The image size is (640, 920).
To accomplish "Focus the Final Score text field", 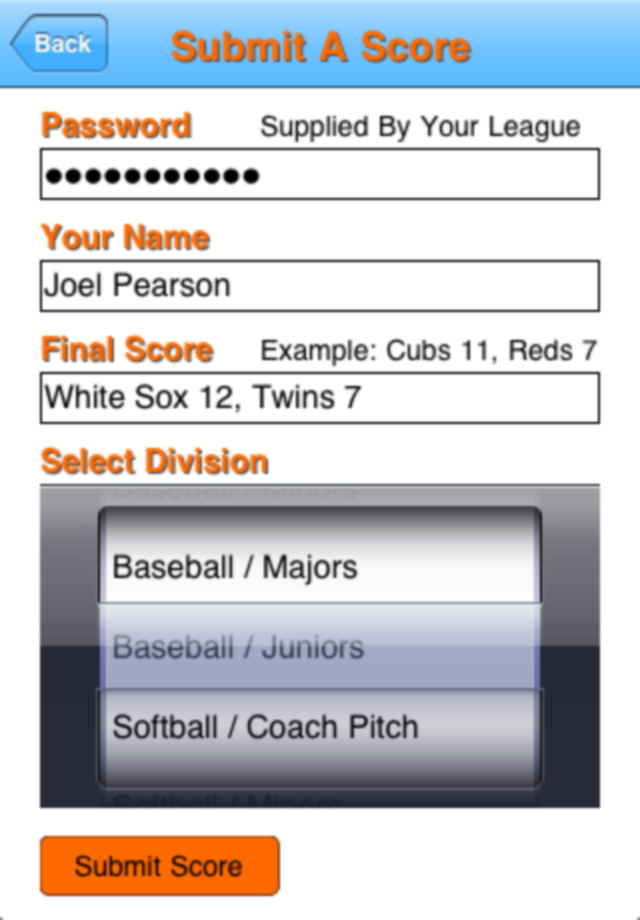I will pos(320,398).
